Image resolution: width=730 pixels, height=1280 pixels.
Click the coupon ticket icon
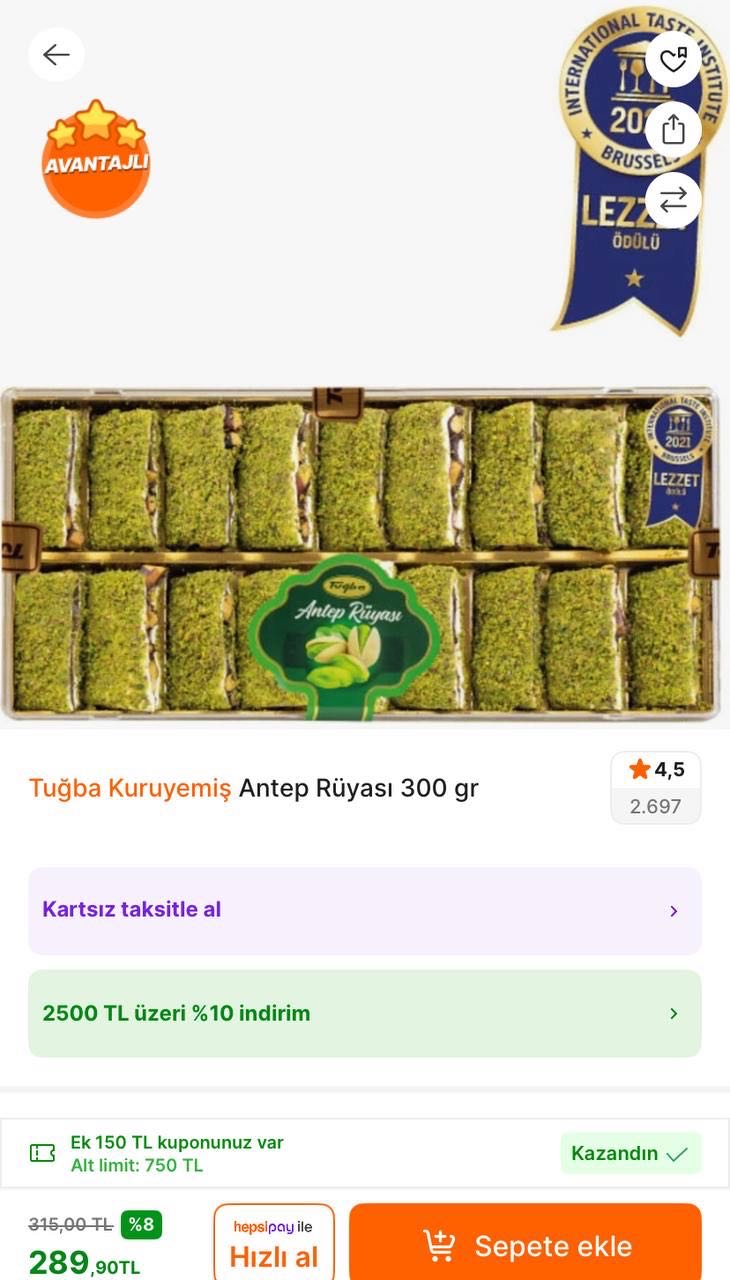[x=41, y=1152]
